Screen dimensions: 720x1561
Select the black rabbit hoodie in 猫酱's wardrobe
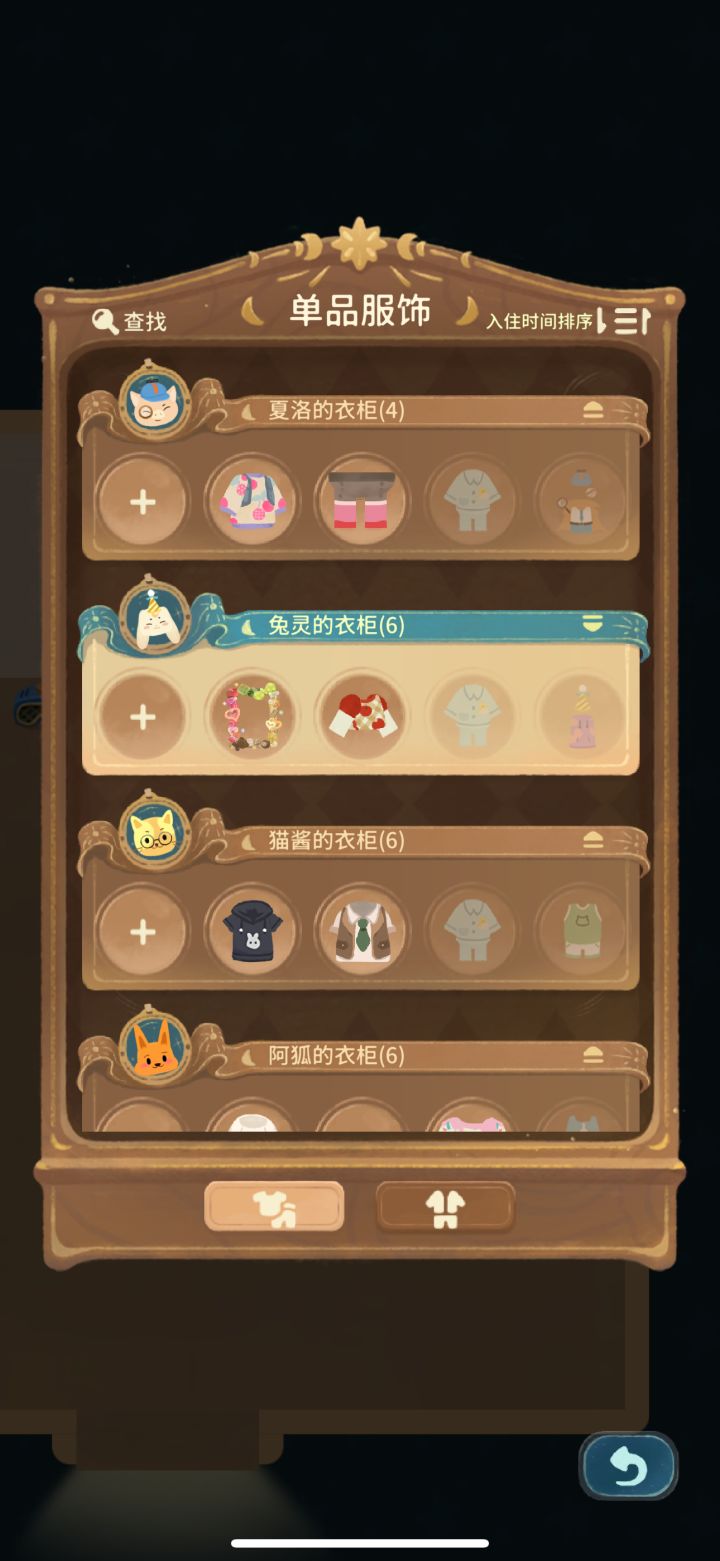(251, 930)
